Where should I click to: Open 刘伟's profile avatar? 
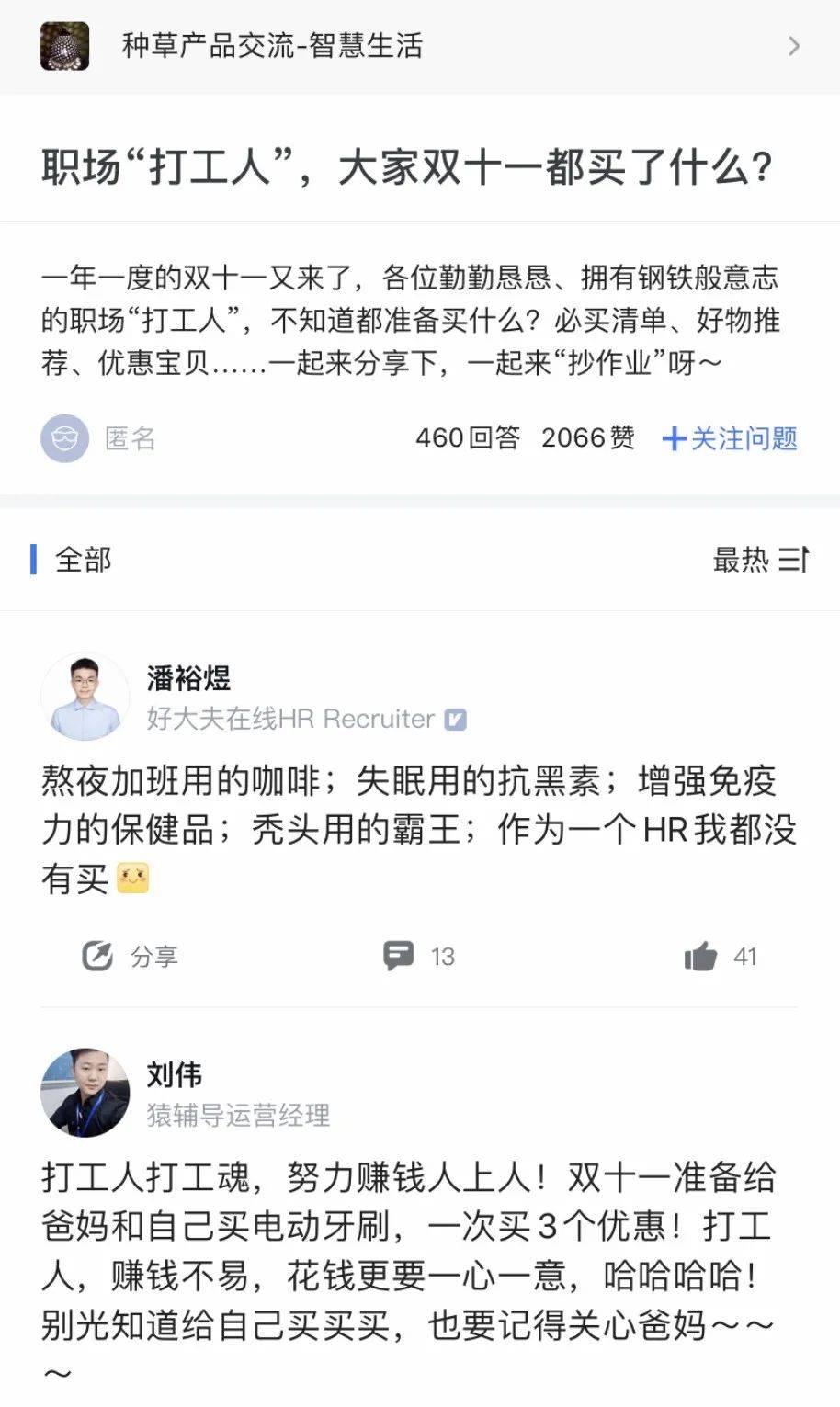coord(85,1093)
